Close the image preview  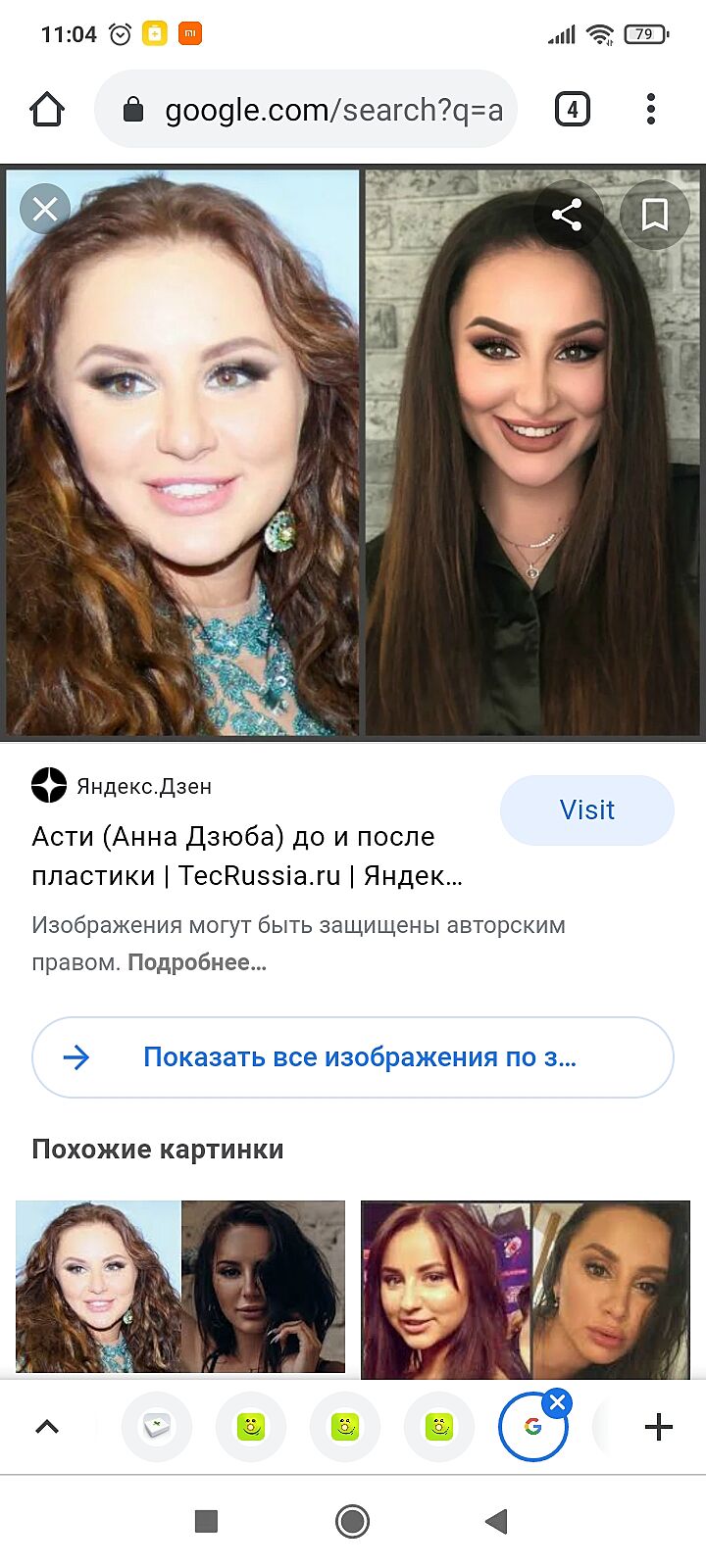(x=45, y=209)
